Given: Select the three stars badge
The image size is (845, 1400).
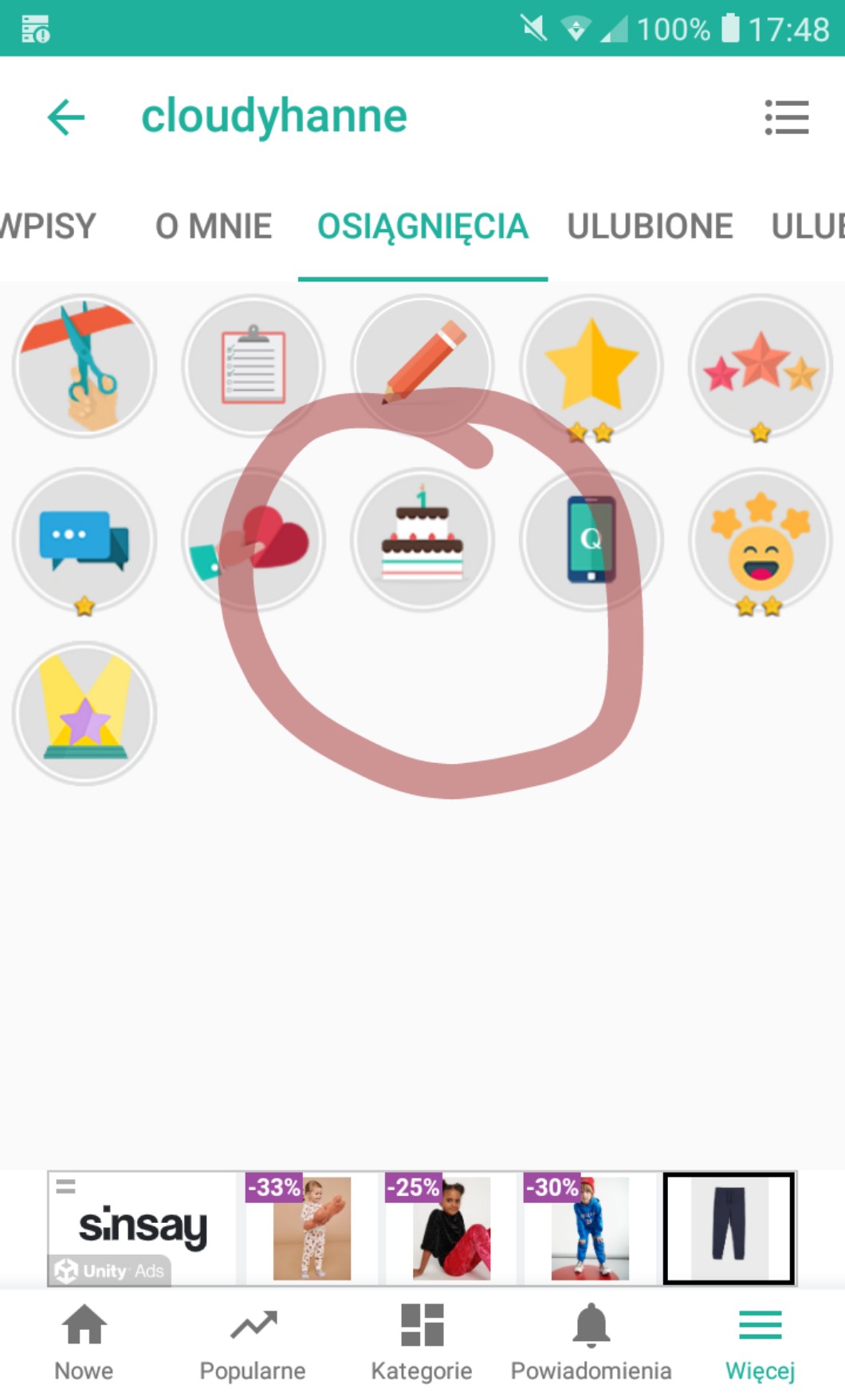Looking at the screenshot, I should 760,366.
